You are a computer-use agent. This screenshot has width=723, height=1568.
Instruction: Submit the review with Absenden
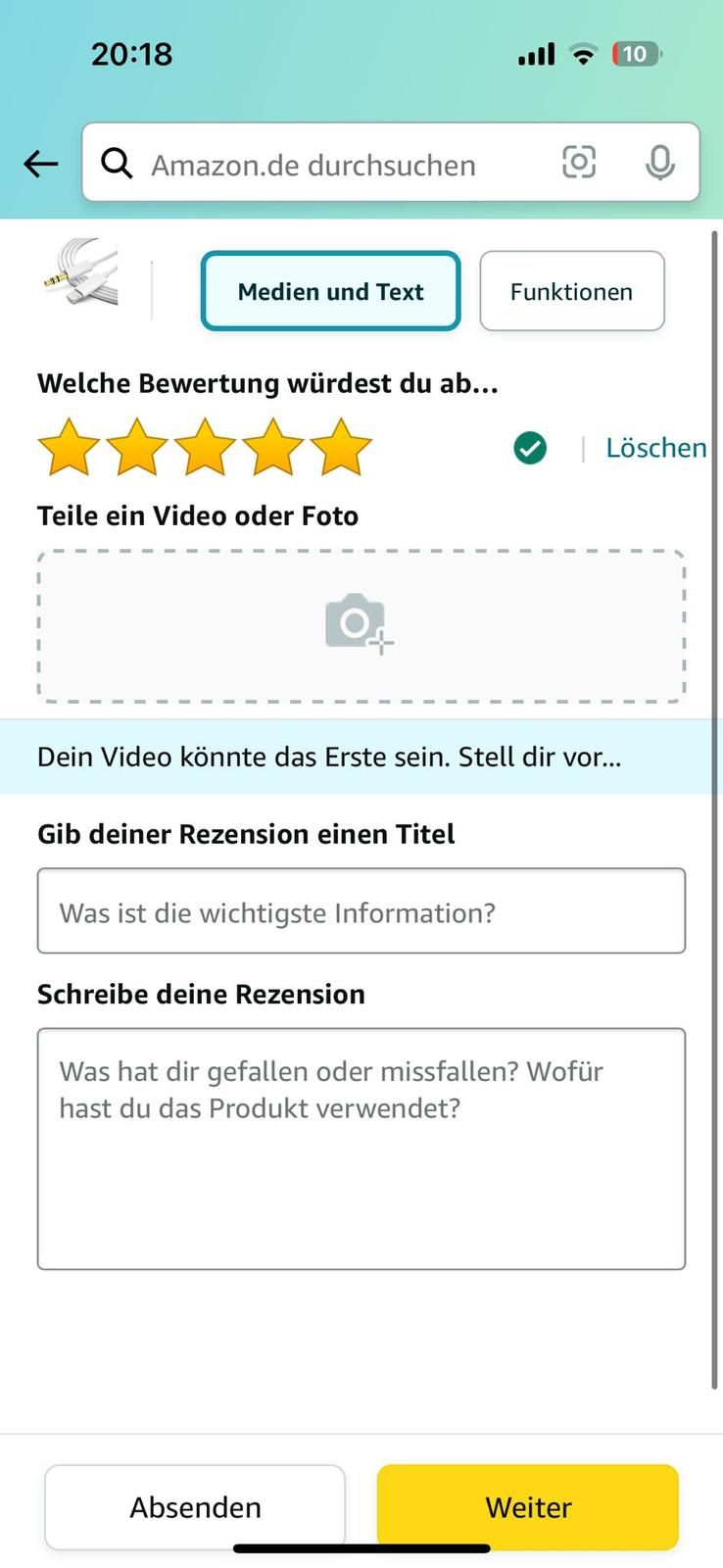click(195, 1506)
